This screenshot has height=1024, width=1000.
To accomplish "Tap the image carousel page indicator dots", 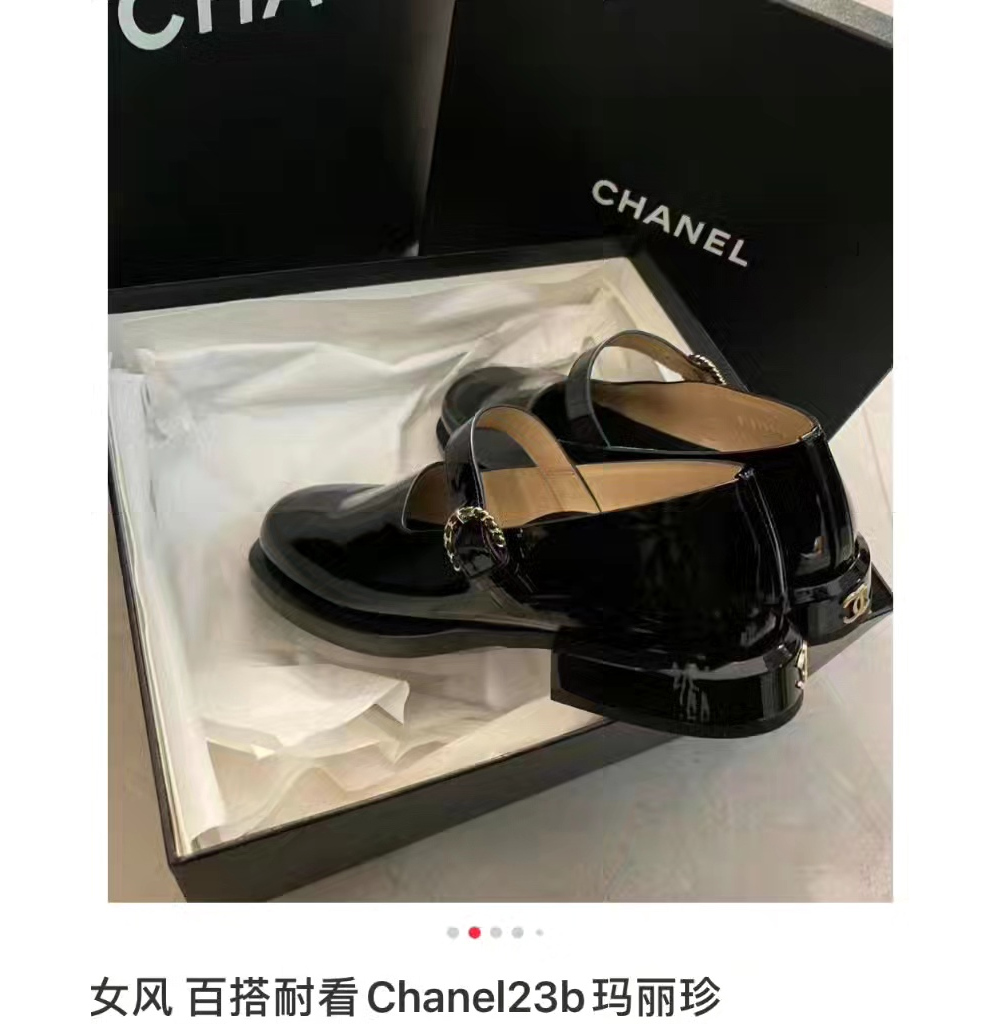I will point(495,932).
